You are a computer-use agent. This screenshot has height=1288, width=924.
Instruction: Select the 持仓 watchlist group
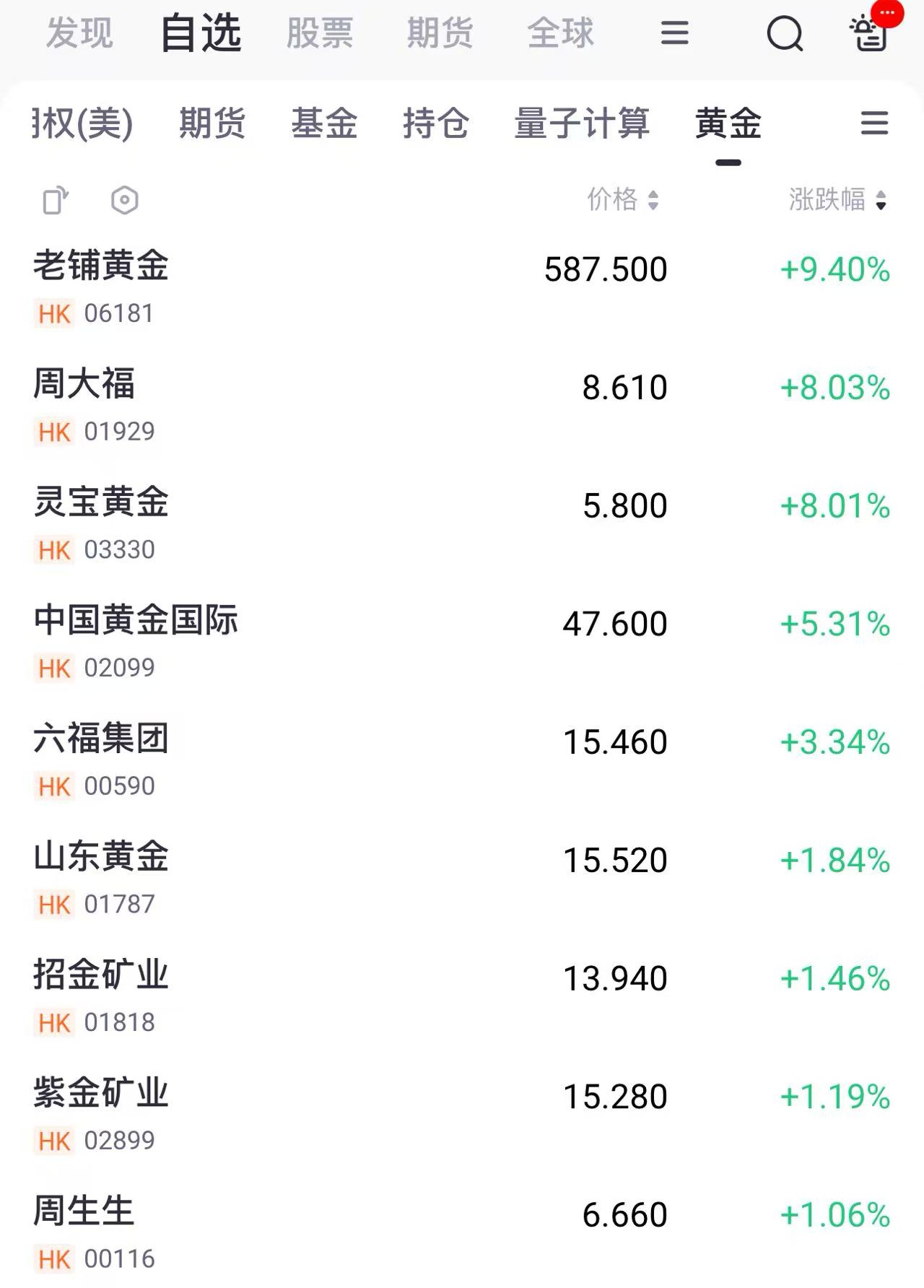[x=435, y=123]
